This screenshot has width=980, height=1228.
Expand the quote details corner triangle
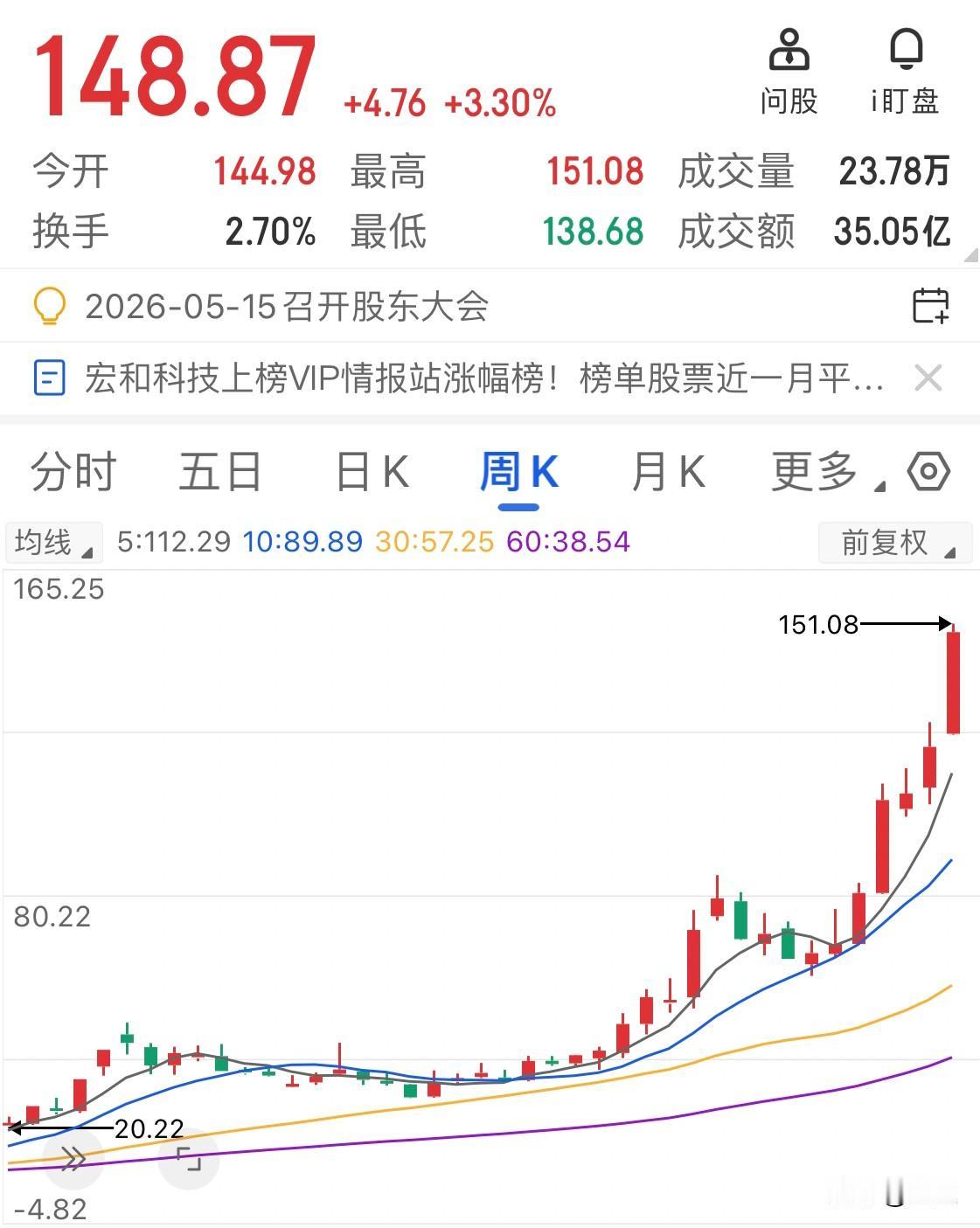pos(970,255)
